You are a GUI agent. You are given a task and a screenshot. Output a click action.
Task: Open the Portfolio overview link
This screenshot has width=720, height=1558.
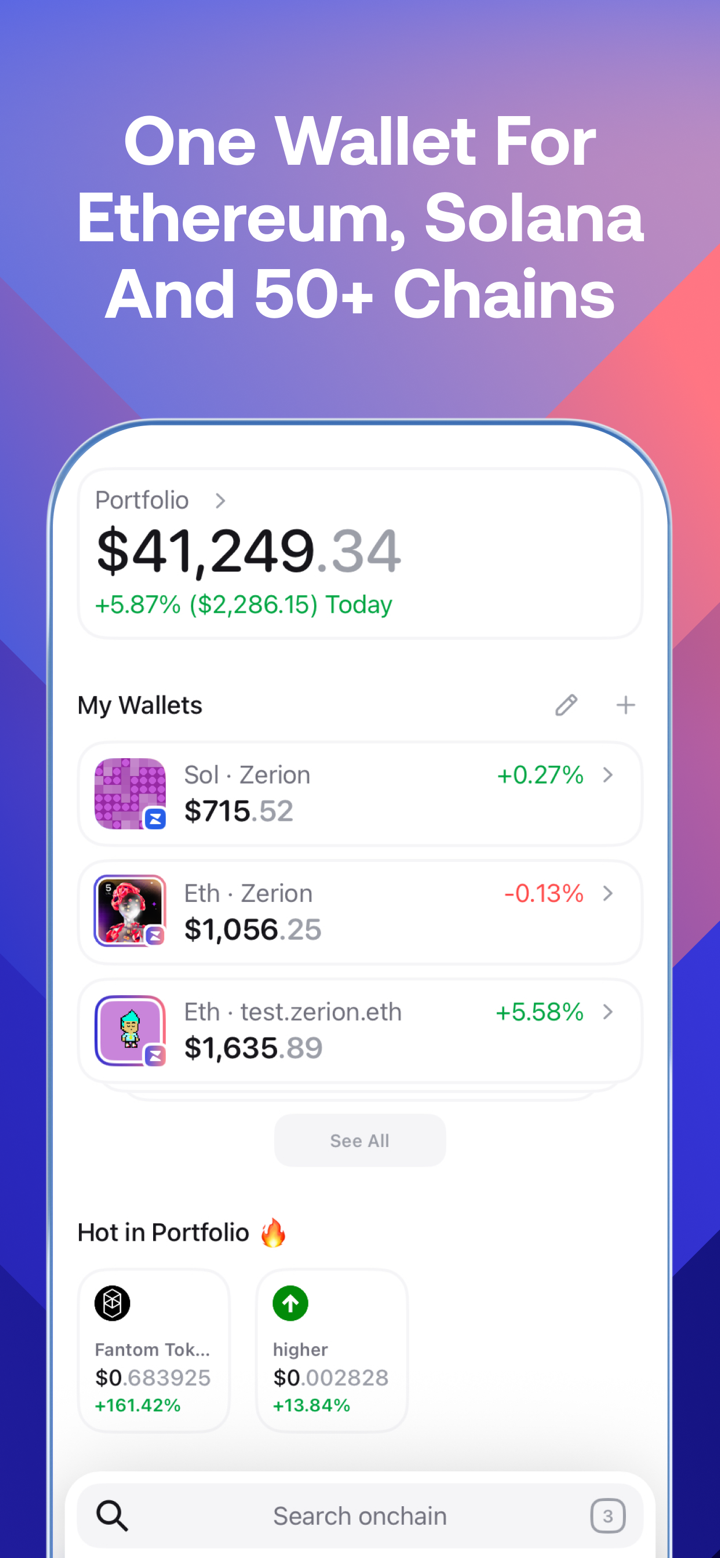(141, 500)
